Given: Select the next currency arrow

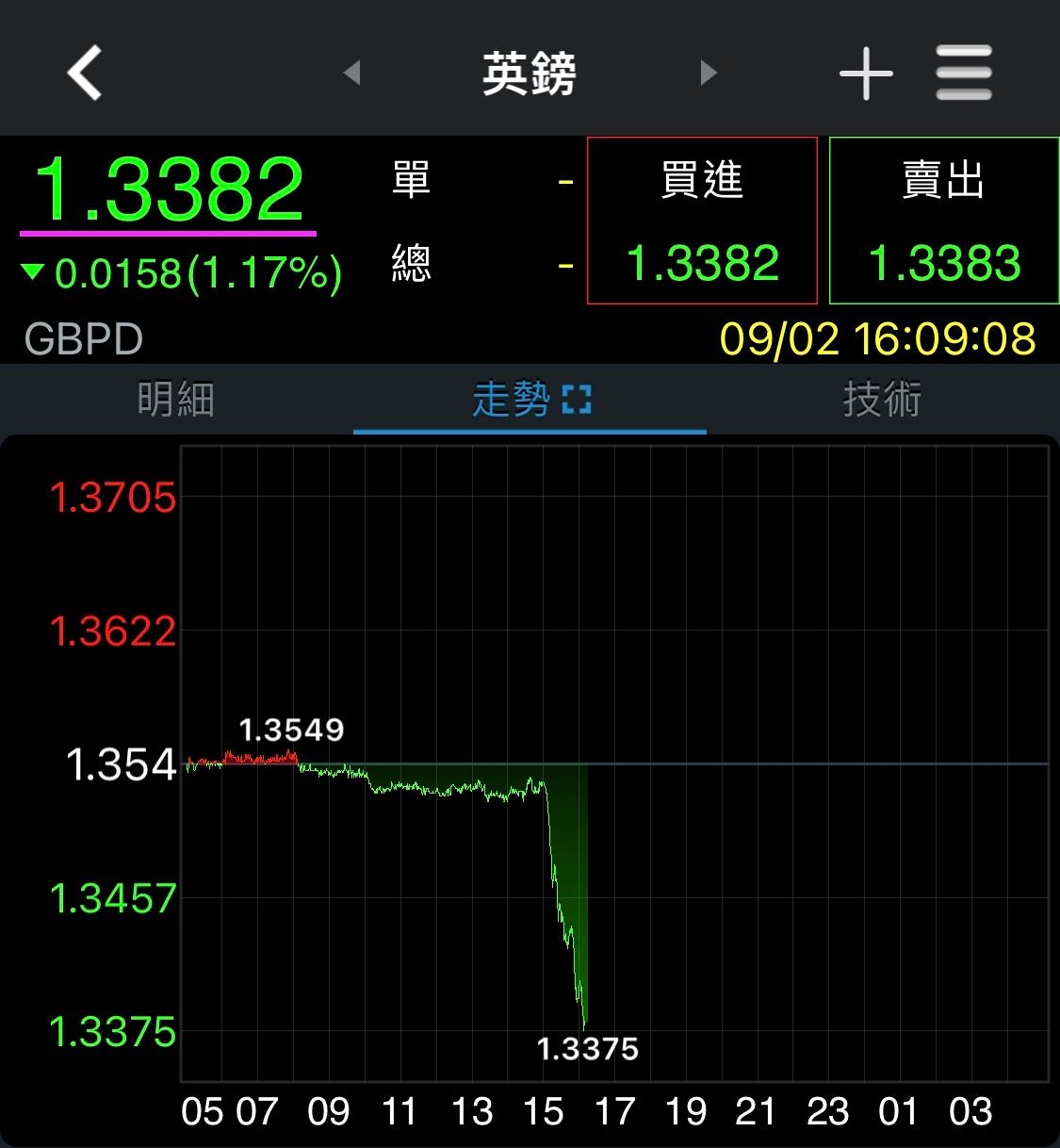Looking at the screenshot, I should (707, 74).
